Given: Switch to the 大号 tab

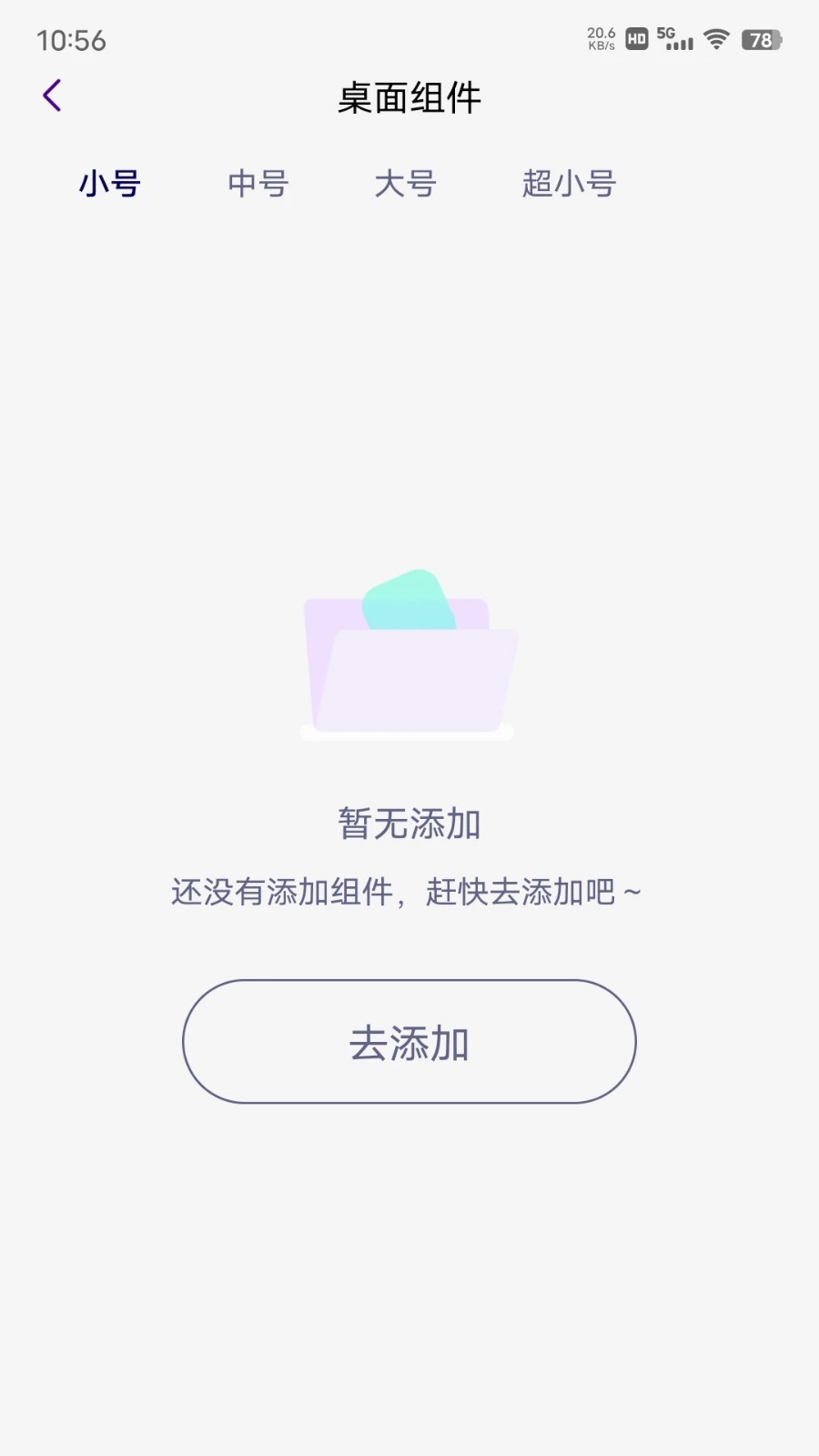Looking at the screenshot, I should coord(406,184).
